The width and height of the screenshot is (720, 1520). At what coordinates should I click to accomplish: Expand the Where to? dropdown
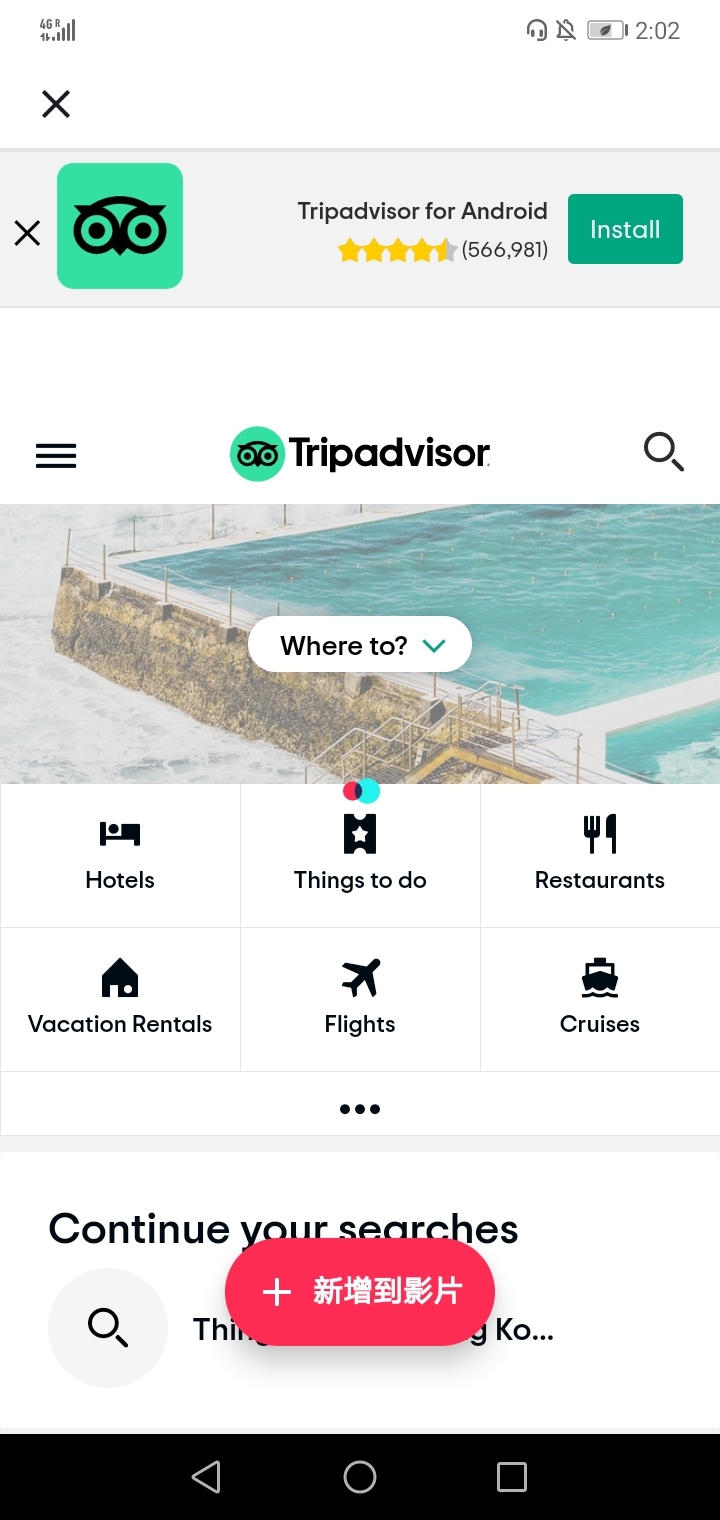[x=360, y=645]
